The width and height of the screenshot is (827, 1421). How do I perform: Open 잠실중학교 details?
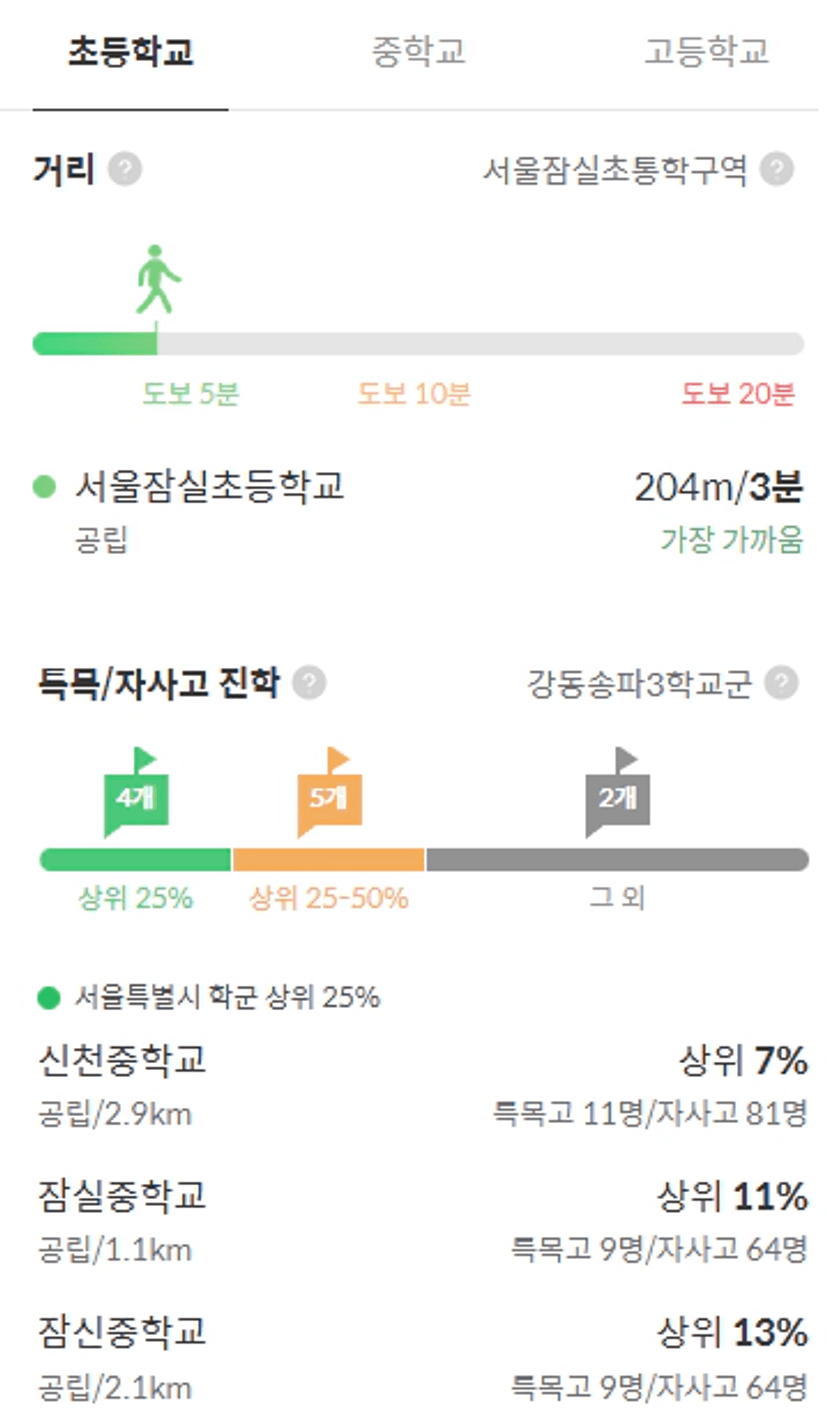pos(422,1220)
